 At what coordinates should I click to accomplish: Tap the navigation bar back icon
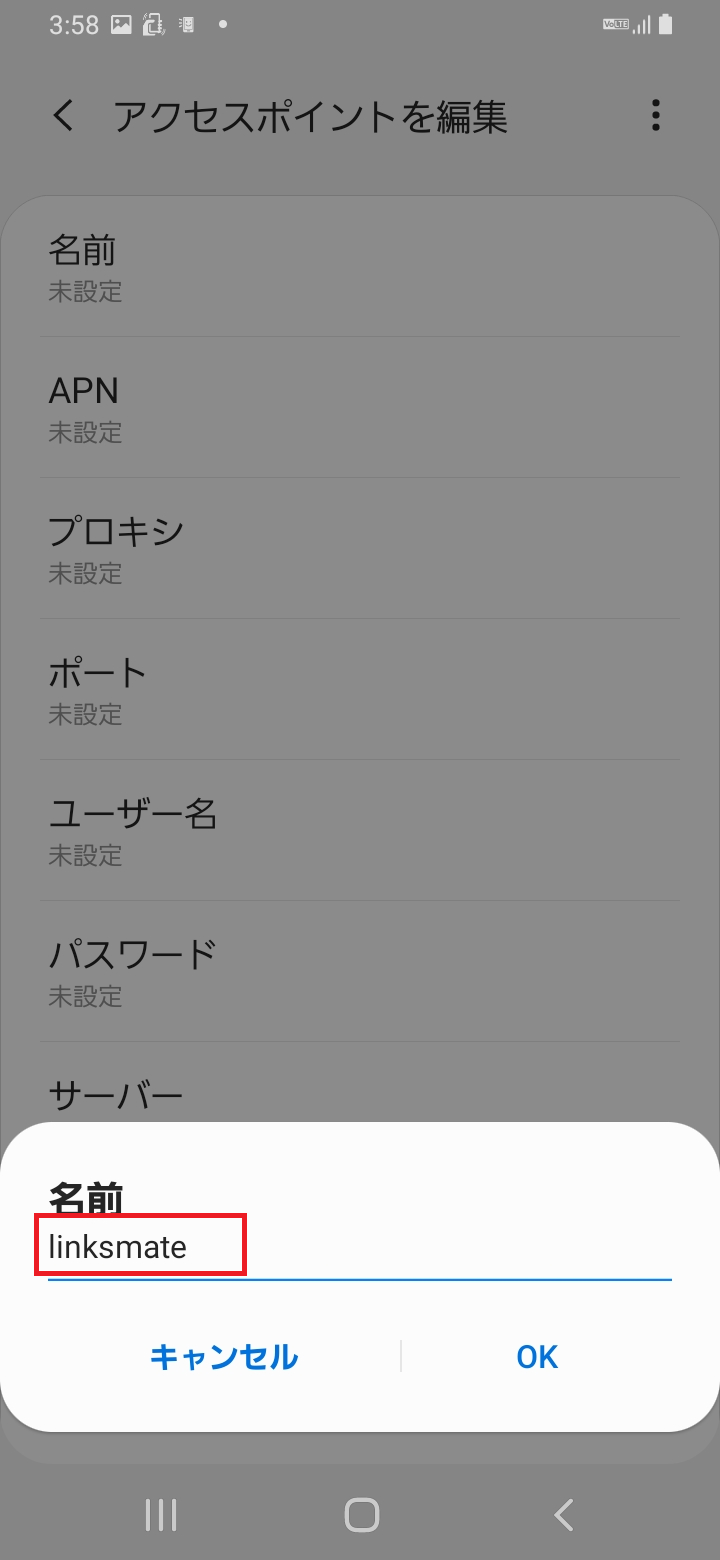point(562,1514)
